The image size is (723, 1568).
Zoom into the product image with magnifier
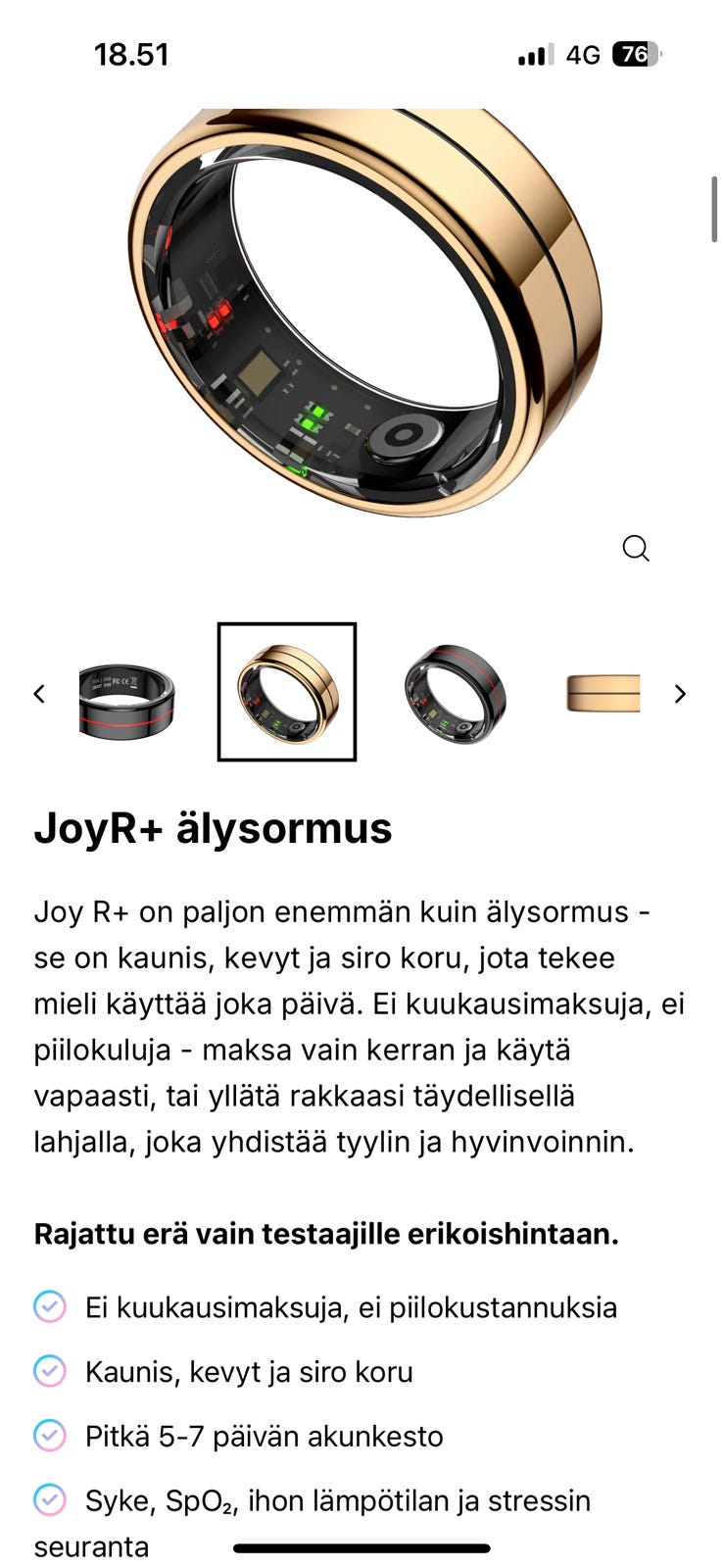(636, 548)
